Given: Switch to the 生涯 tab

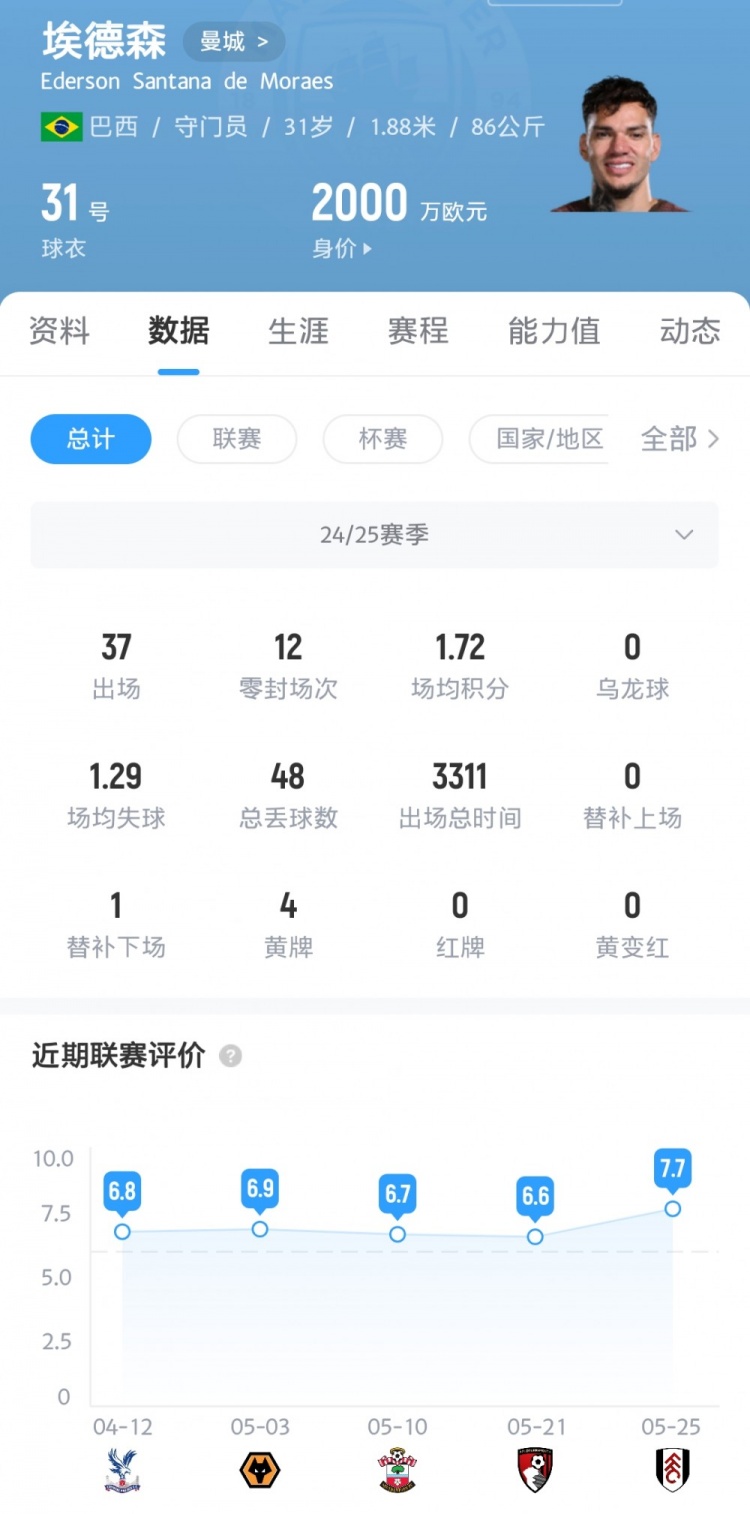Looking at the screenshot, I should [x=298, y=331].
